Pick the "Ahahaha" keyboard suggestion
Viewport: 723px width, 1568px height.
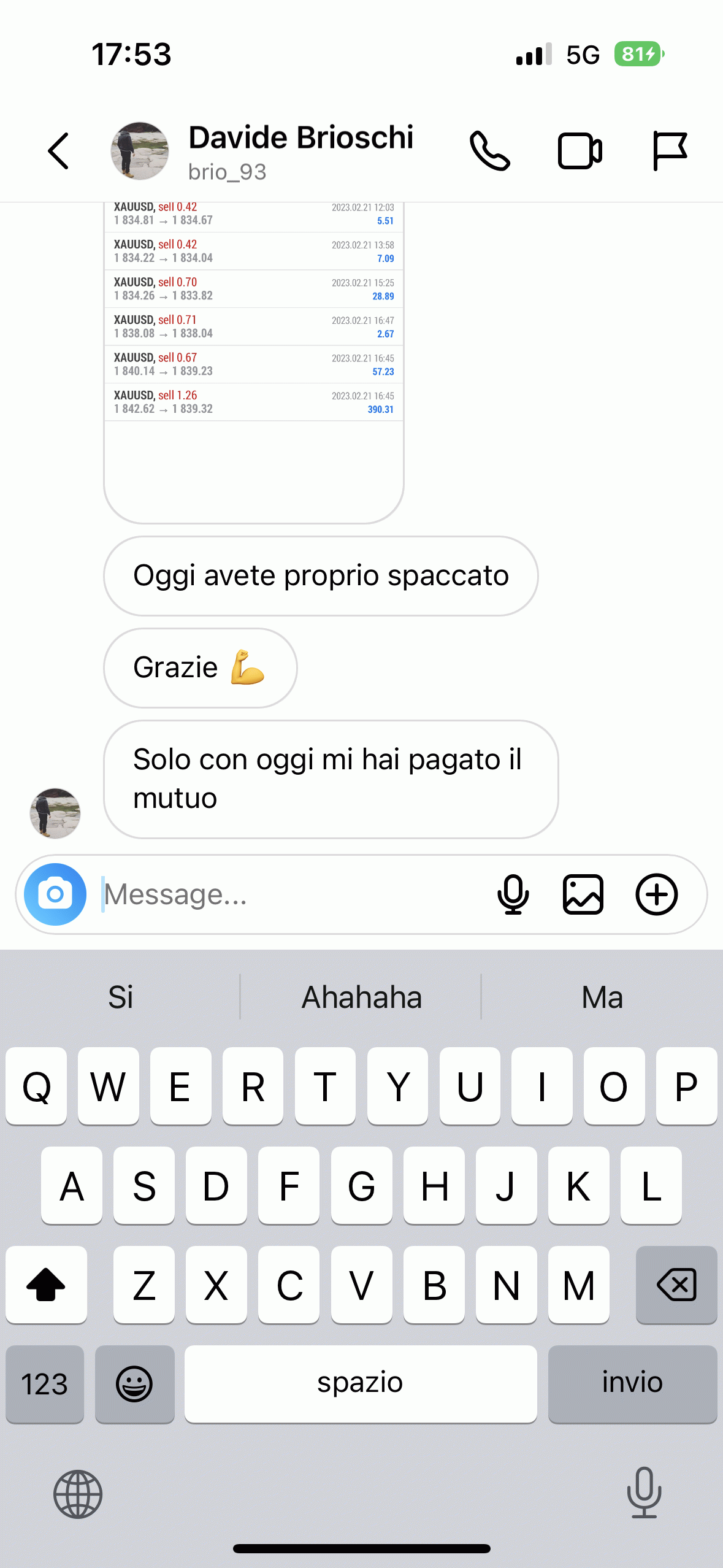pos(361,997)
